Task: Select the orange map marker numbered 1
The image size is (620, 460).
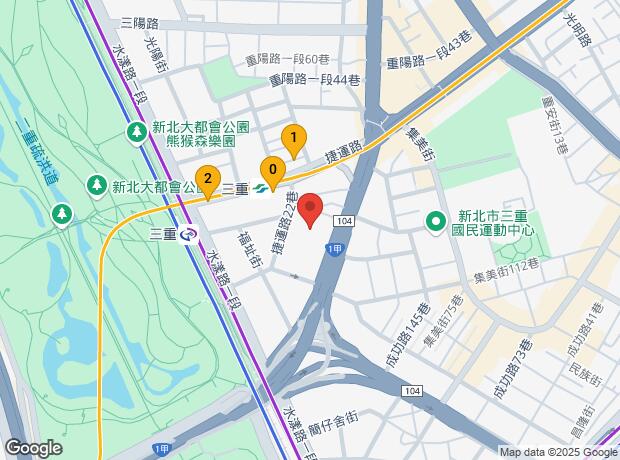Action: (x=293, y=138)
